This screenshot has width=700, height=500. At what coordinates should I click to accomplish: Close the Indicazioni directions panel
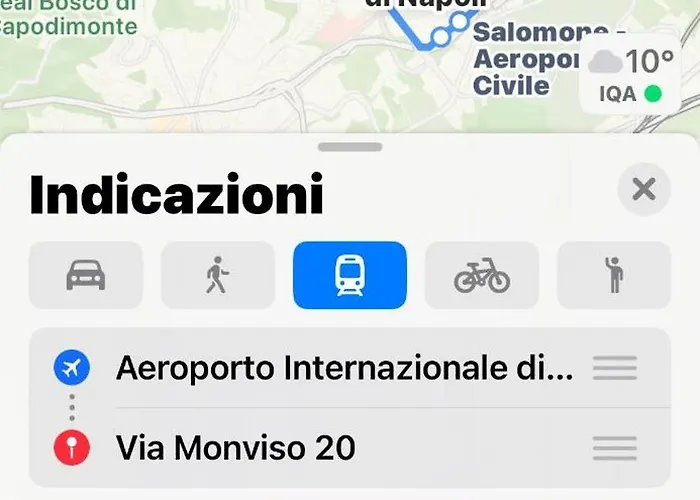[644, 189]
